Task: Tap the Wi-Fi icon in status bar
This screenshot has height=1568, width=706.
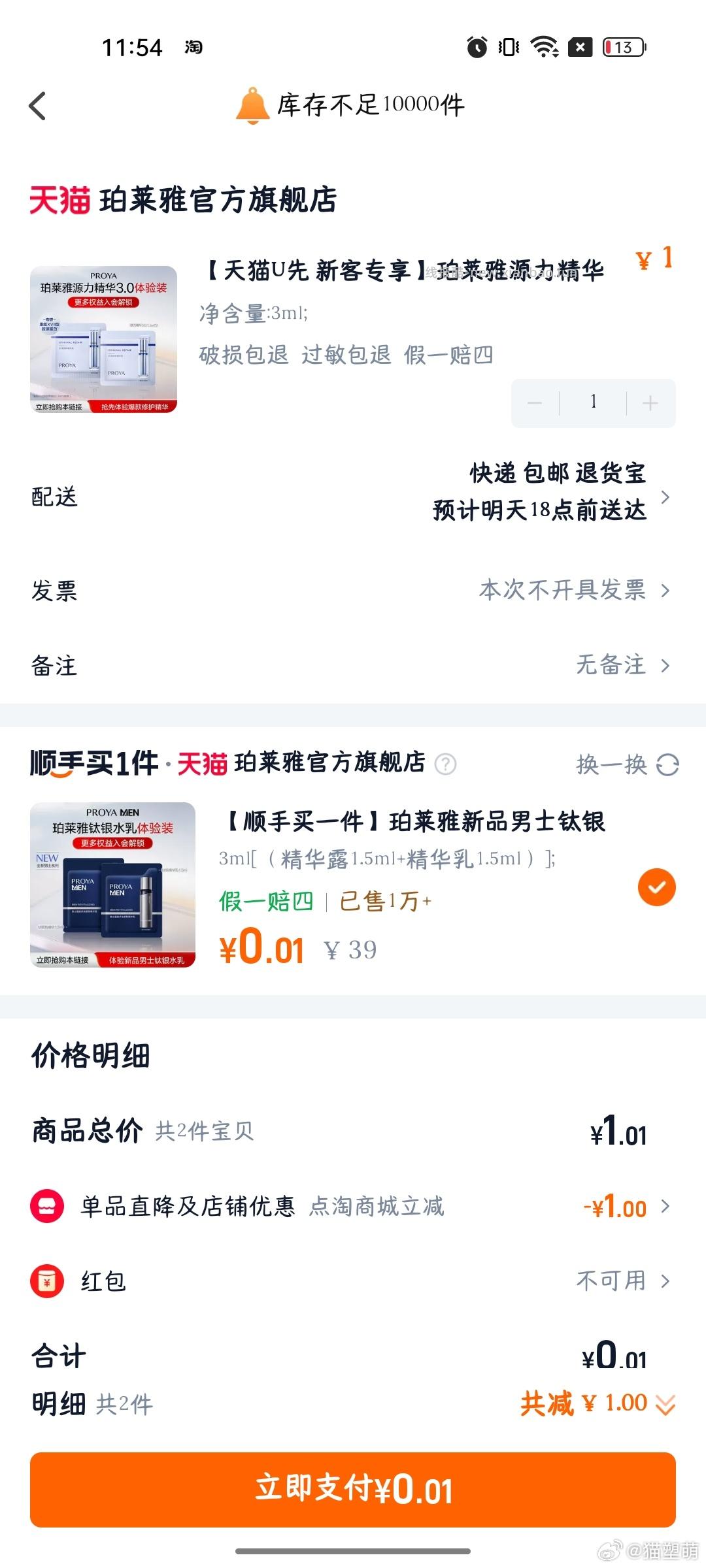Action: 545,48
